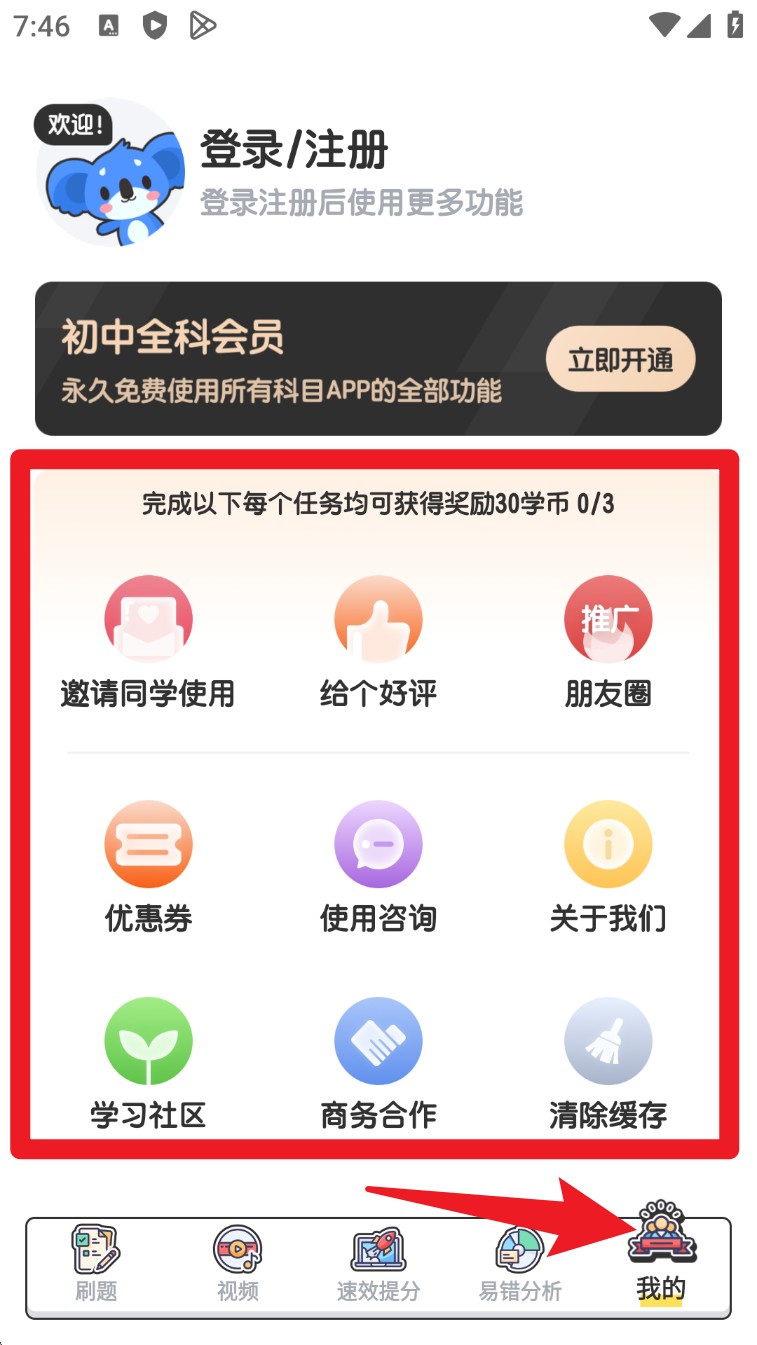Tap the Wi-Fi status icon
Screen dimensions: 757x1345
click(662, 26)
